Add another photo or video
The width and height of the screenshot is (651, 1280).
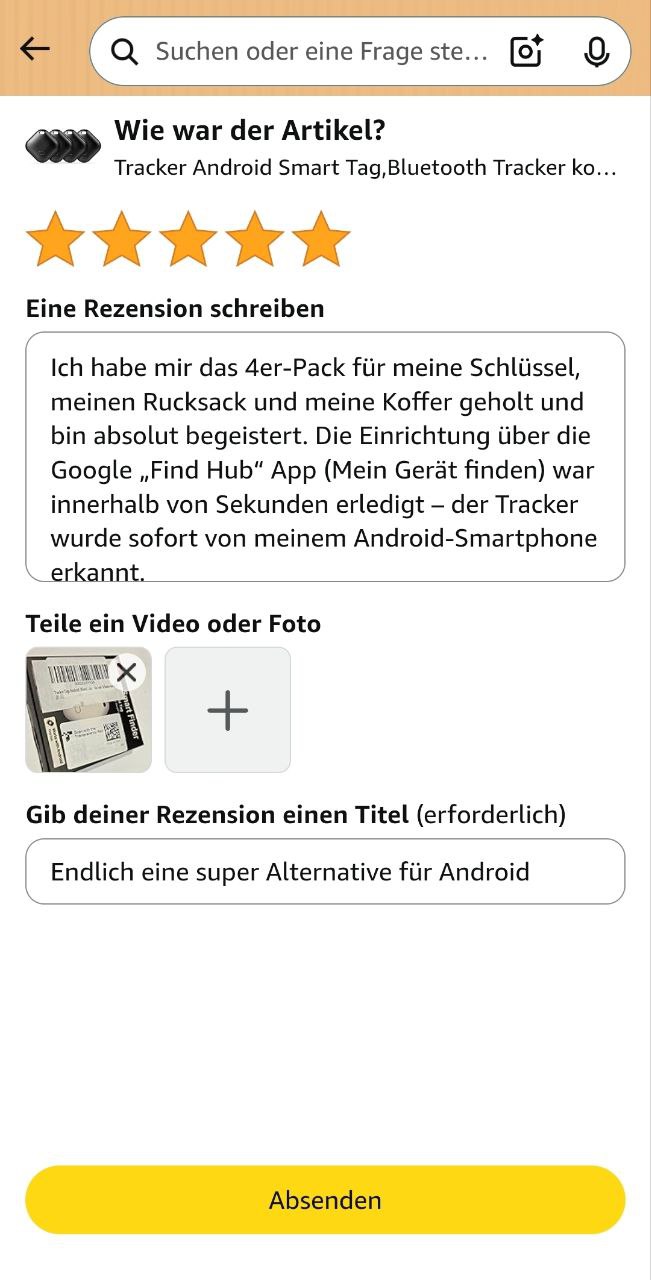coord(227,710)
